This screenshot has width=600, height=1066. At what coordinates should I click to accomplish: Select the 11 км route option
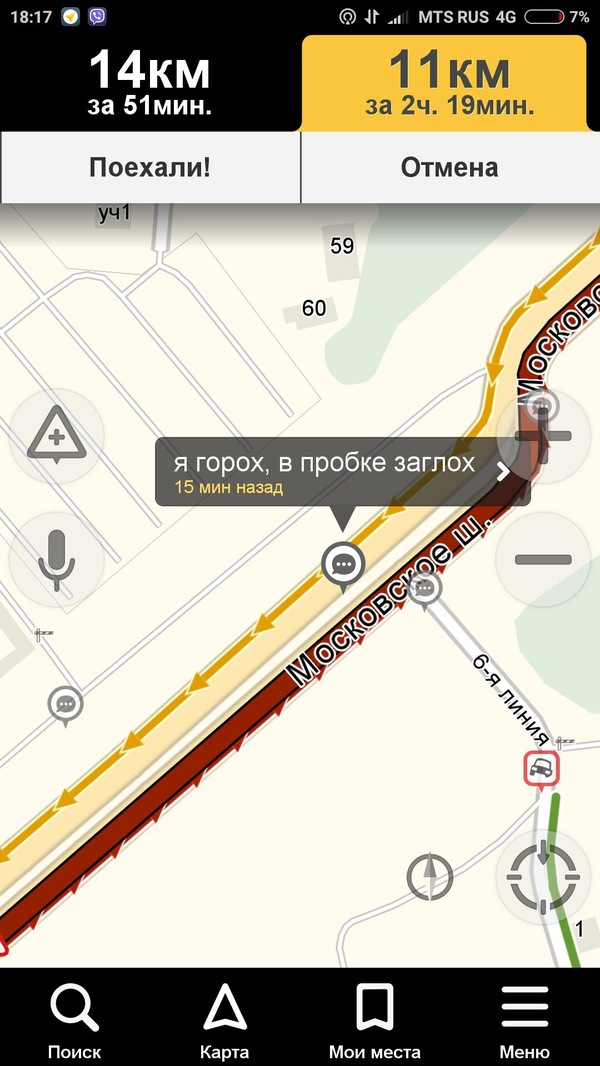450,84
